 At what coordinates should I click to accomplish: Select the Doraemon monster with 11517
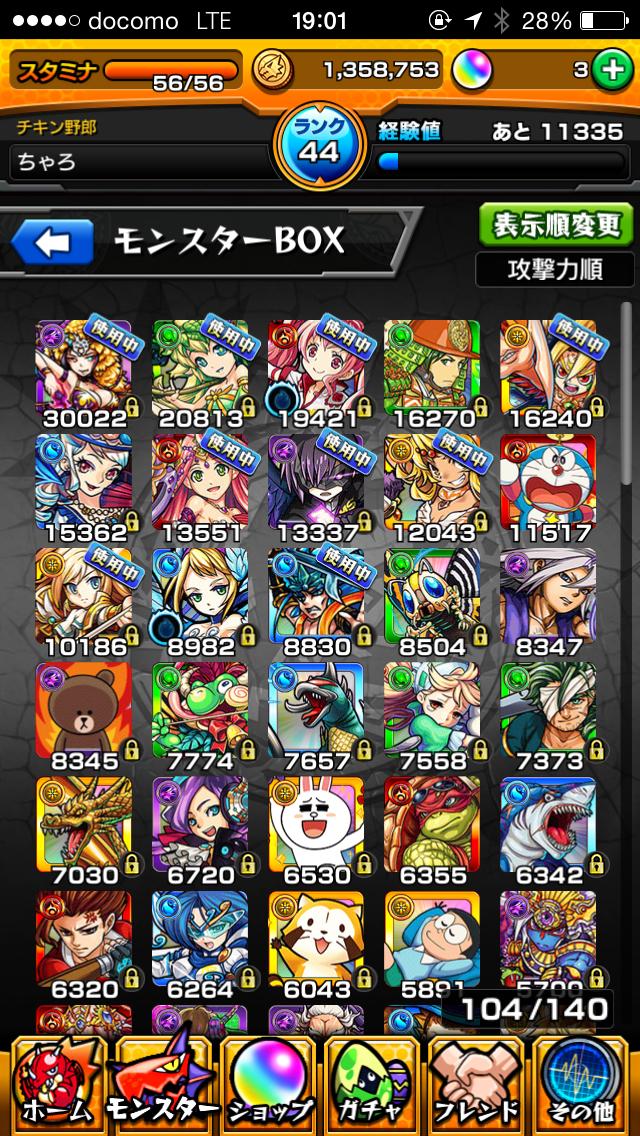point(547,482)
